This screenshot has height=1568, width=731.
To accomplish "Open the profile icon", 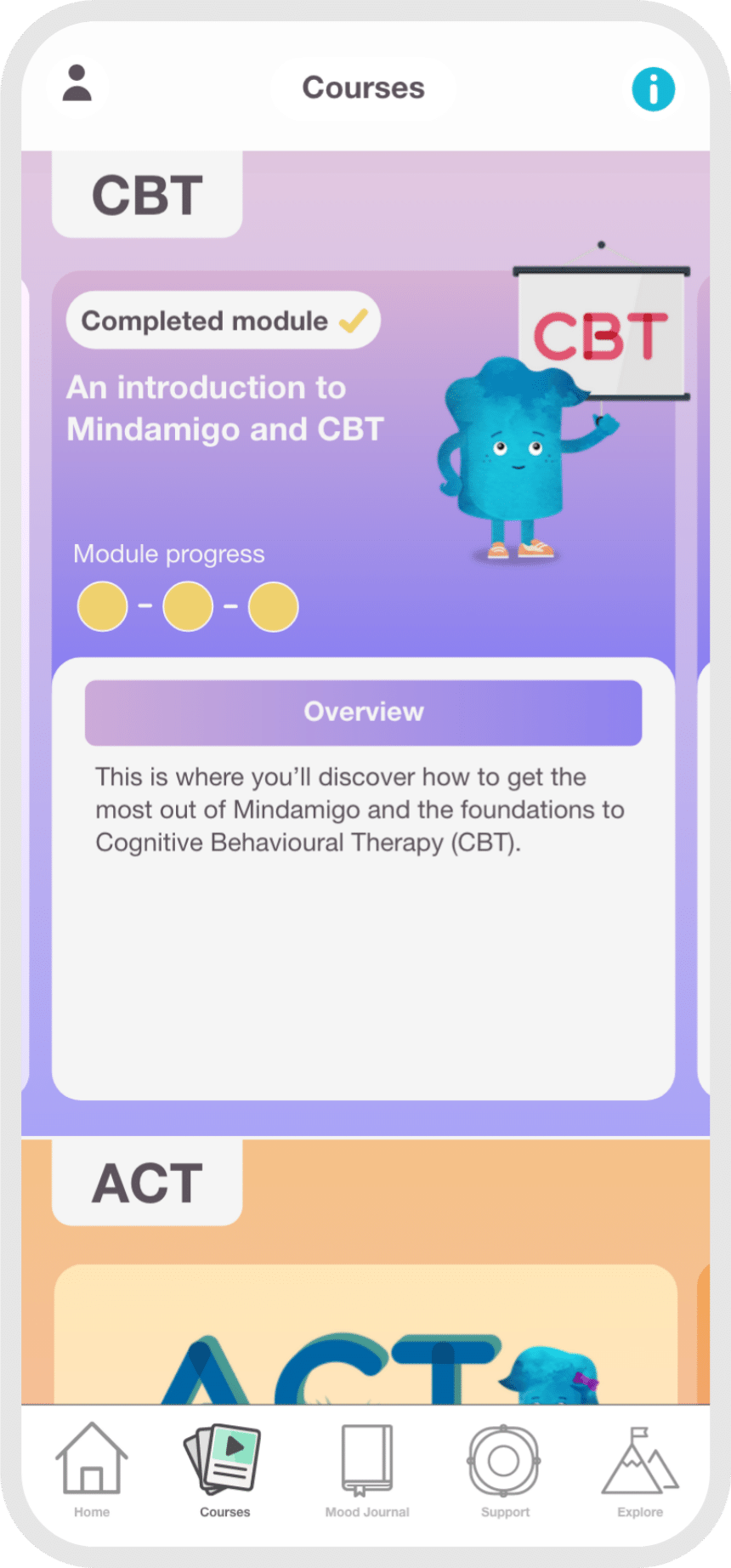I will [x=77, y=84].
